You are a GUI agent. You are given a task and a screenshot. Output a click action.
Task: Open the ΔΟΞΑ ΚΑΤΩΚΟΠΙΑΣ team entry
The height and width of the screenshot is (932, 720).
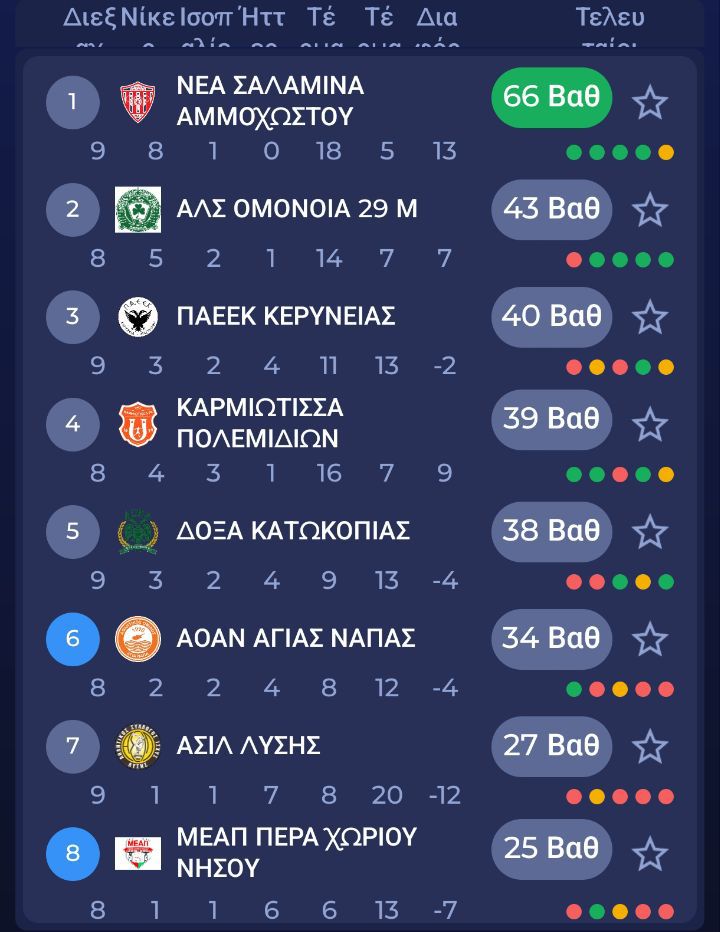click(293, 531)
